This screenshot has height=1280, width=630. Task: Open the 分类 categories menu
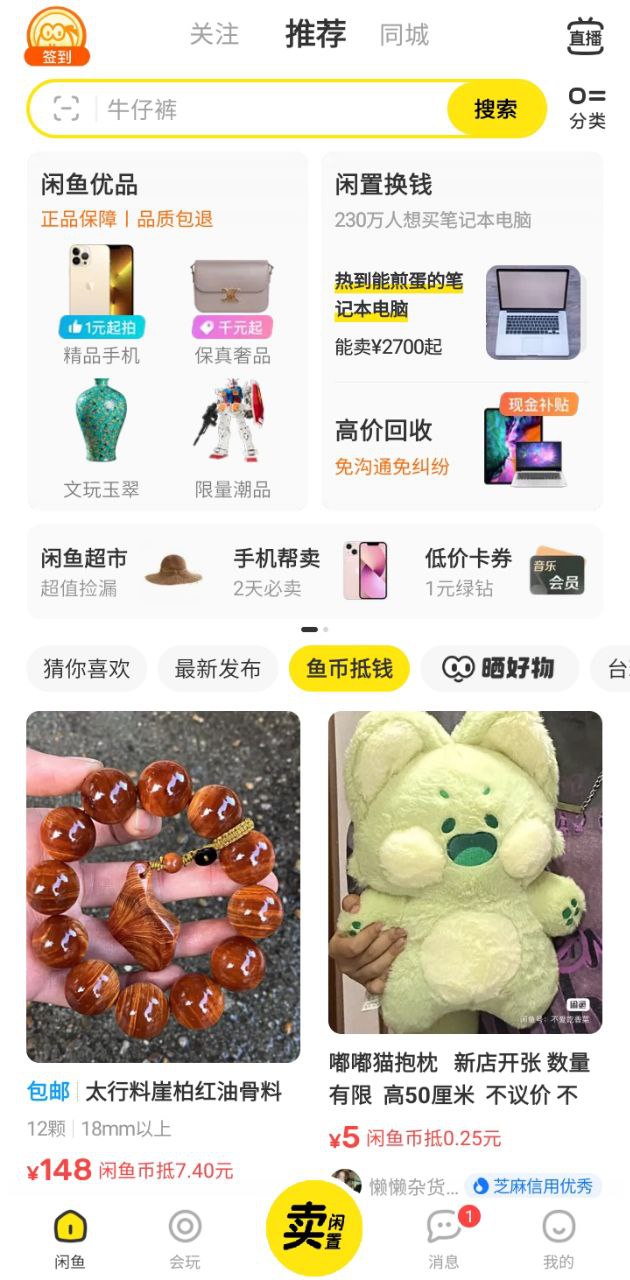[x=587, y=108]
